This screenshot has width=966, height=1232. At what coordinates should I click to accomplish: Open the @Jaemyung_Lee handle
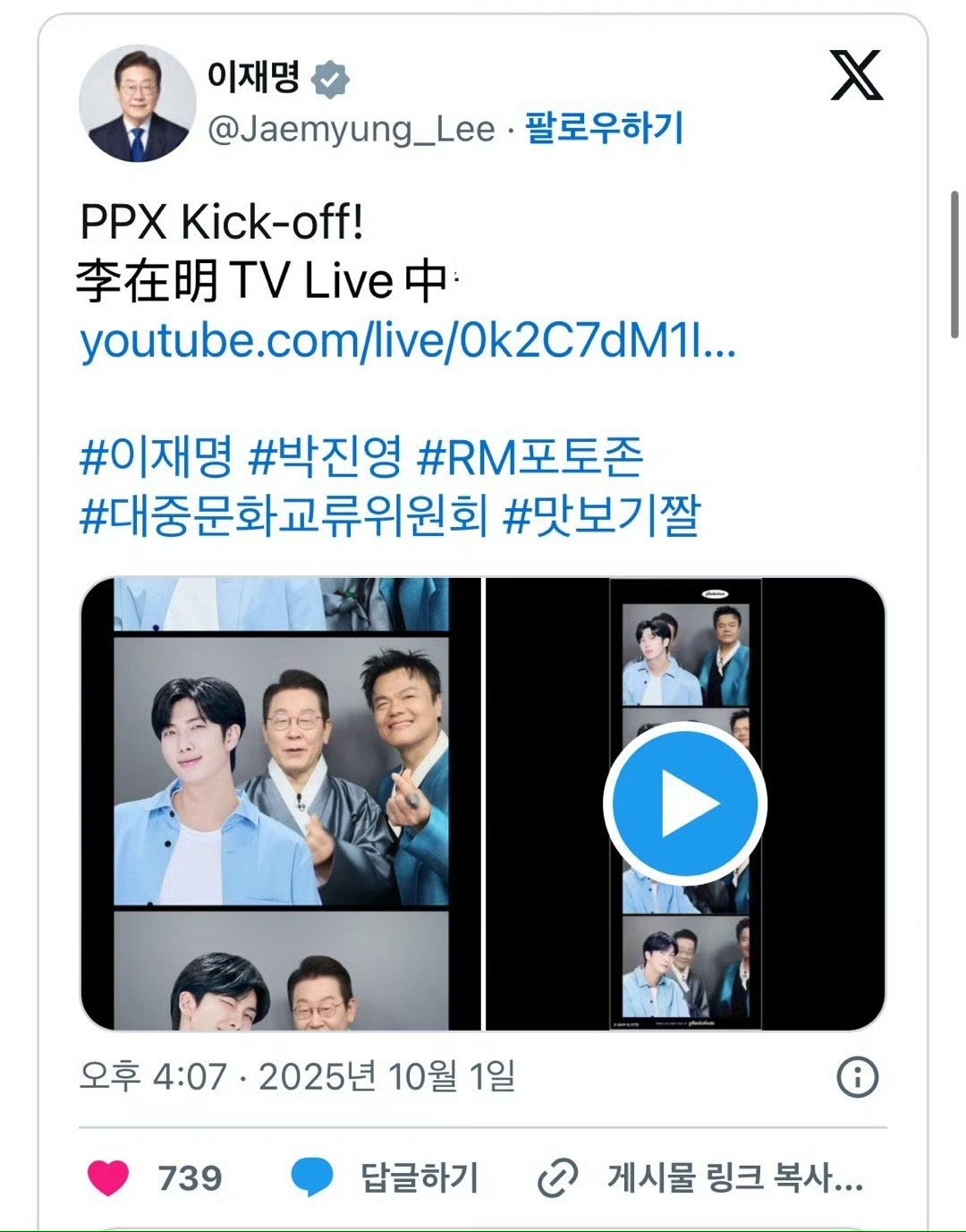351,130
